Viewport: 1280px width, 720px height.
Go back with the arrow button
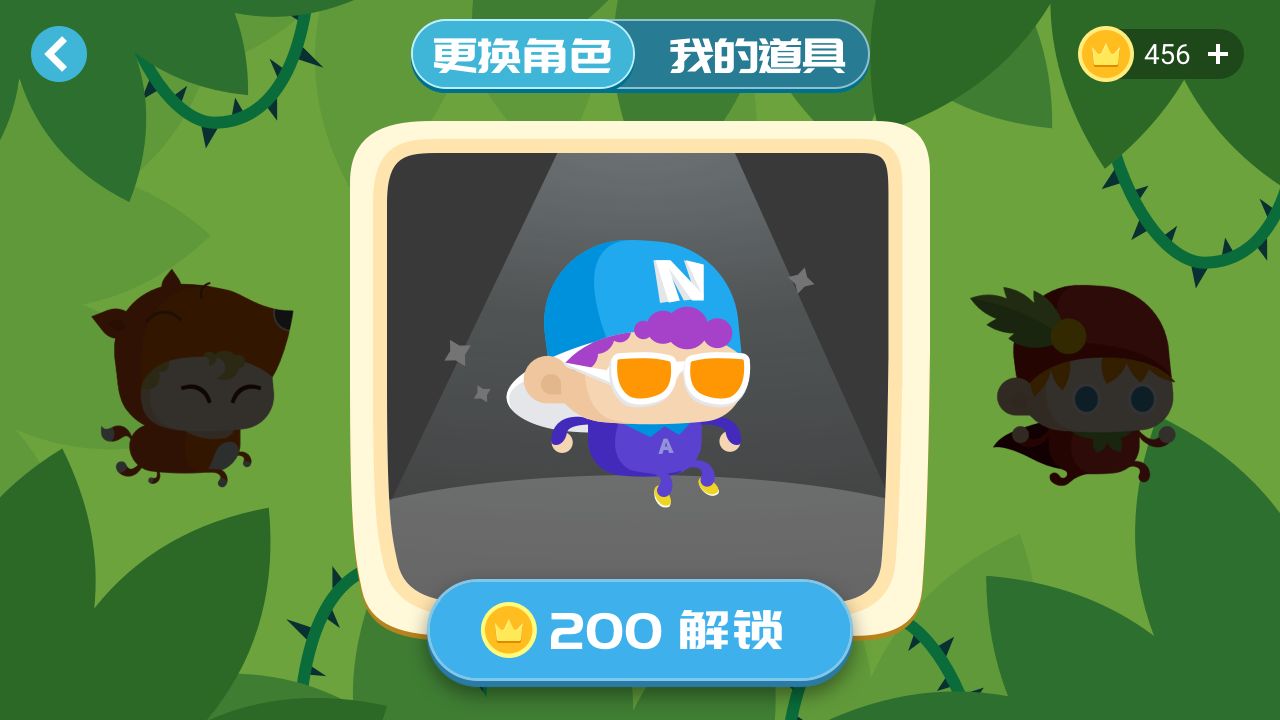coord(59,54)
